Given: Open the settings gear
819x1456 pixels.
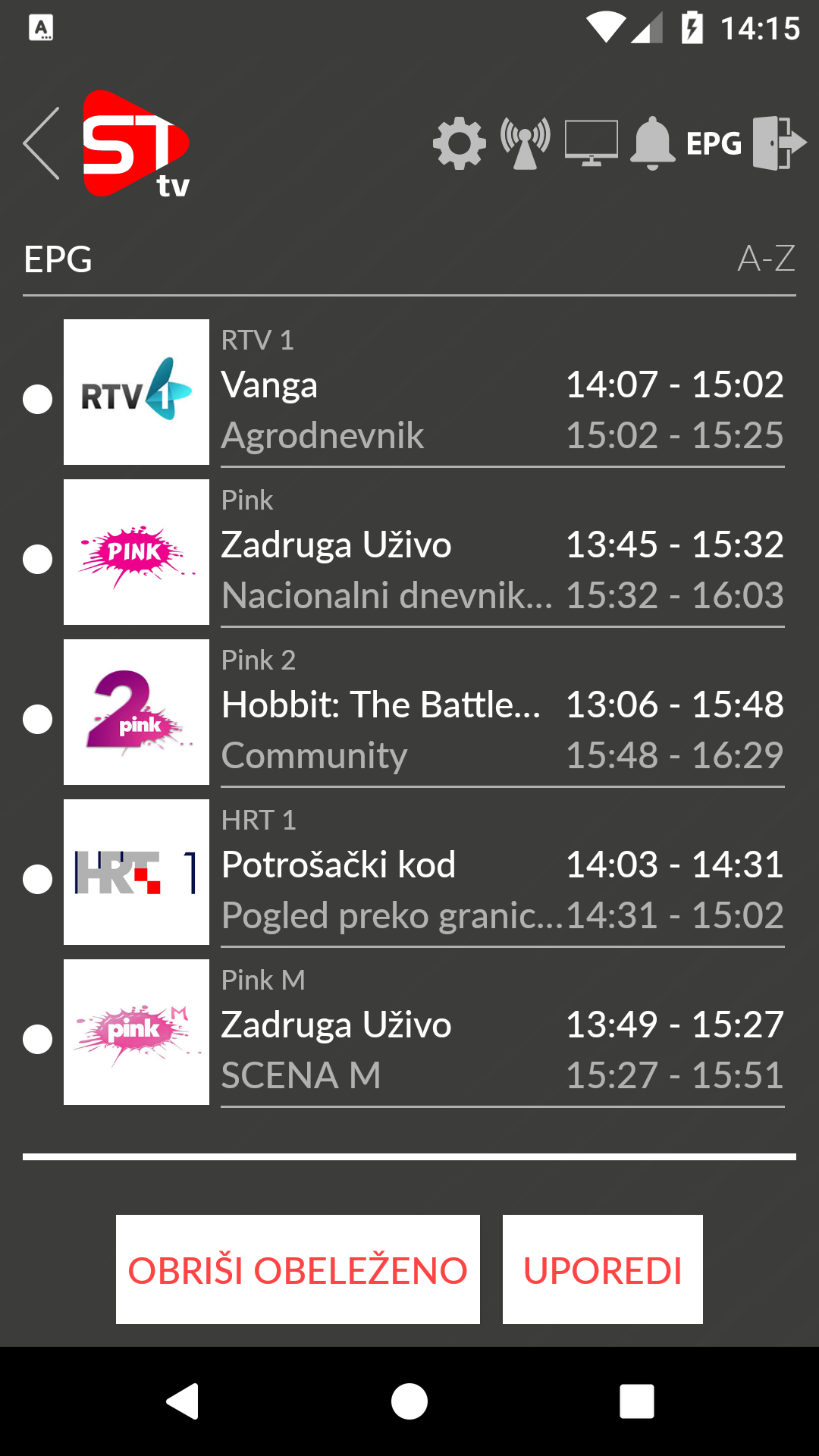Looking at the screenshot, I should (459, 143).
